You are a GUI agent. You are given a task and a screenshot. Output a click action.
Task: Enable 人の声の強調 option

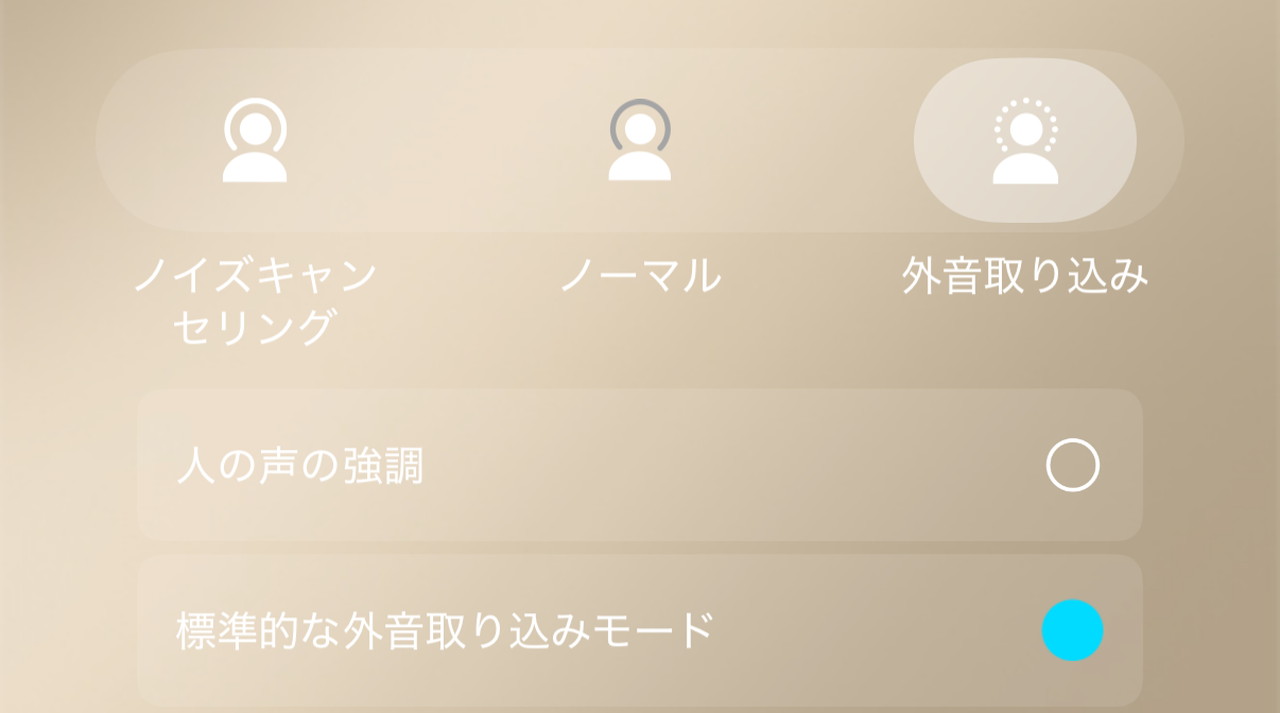tap(1072, 466)
